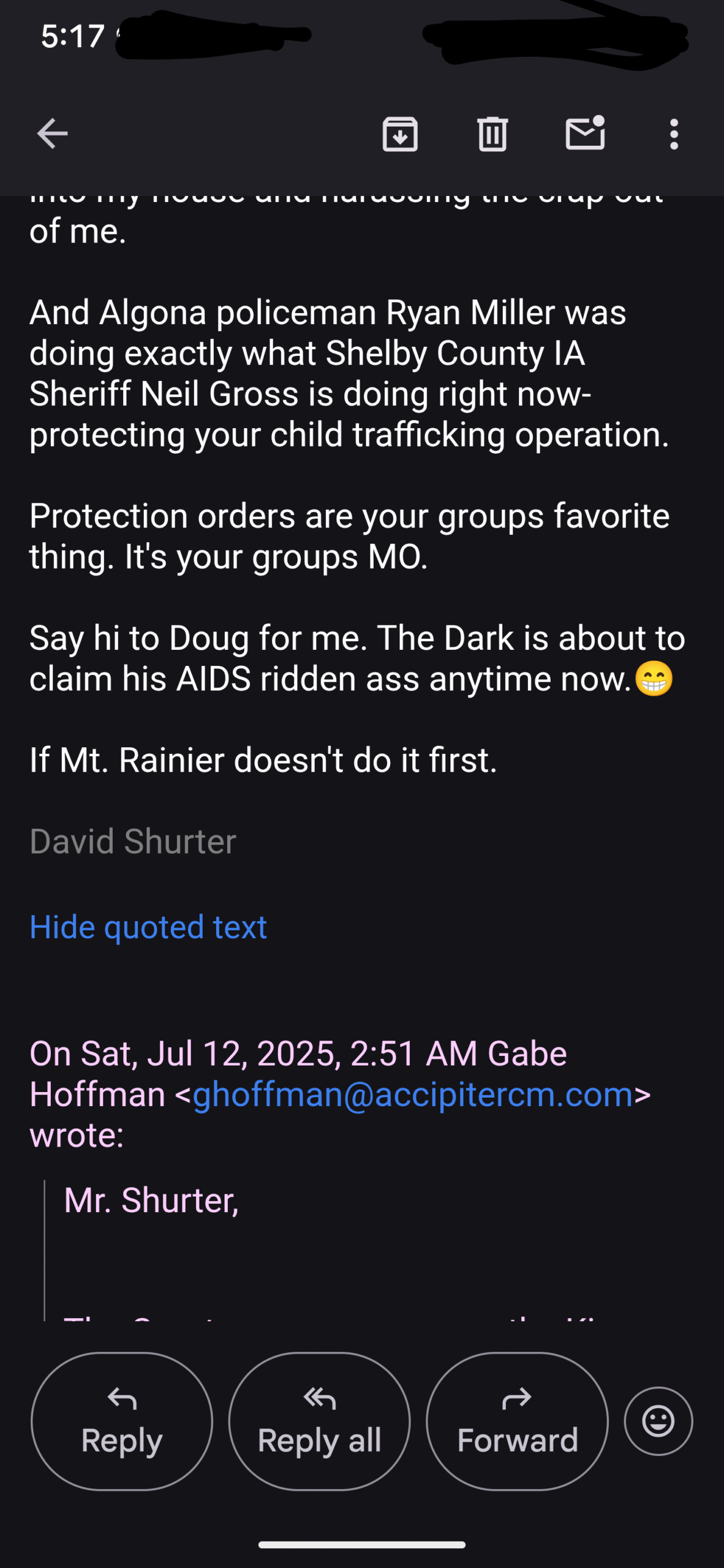The height and width of the screenshot is (1568, 724).
Task: Forward this email
Action: click(517, 1421)
